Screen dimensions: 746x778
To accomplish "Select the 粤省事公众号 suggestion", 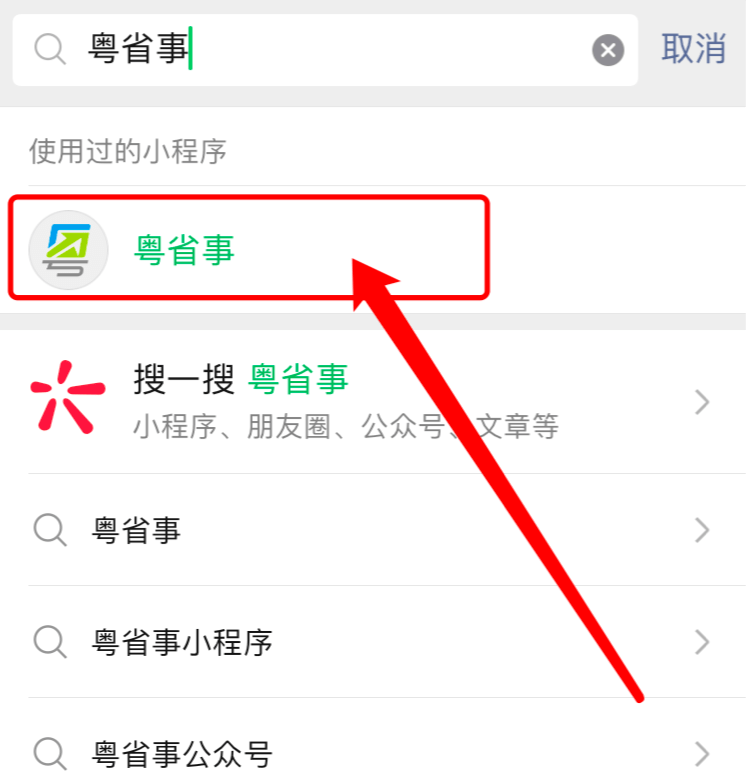I will [372, 752].
